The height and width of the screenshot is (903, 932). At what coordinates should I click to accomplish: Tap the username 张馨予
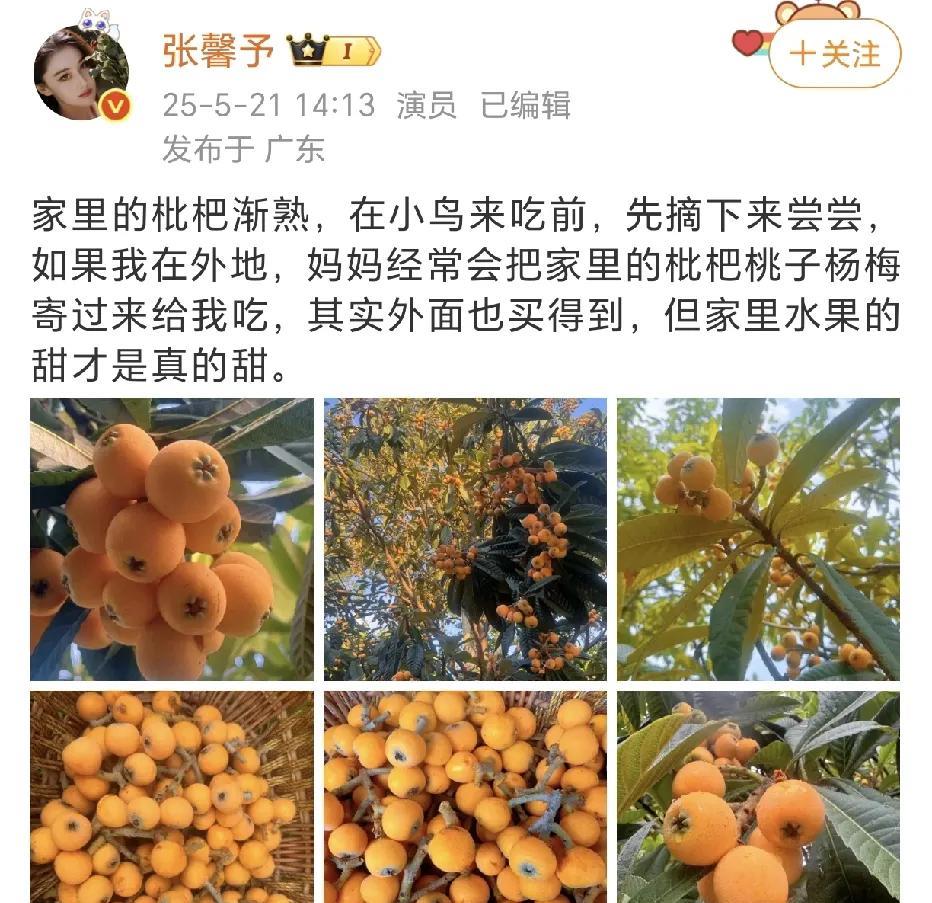coord(219,51)
